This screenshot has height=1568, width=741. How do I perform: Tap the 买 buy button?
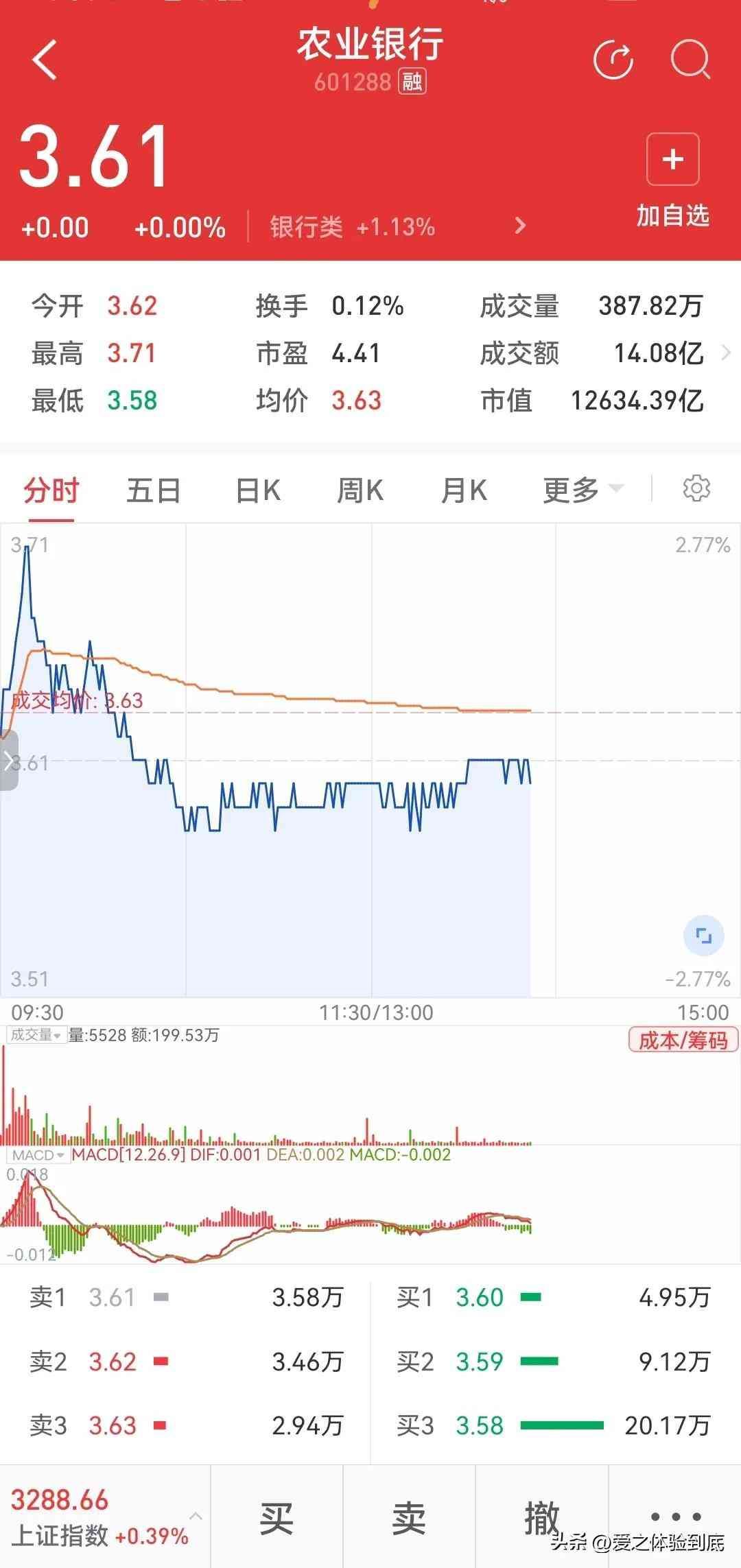point(277,1517)
